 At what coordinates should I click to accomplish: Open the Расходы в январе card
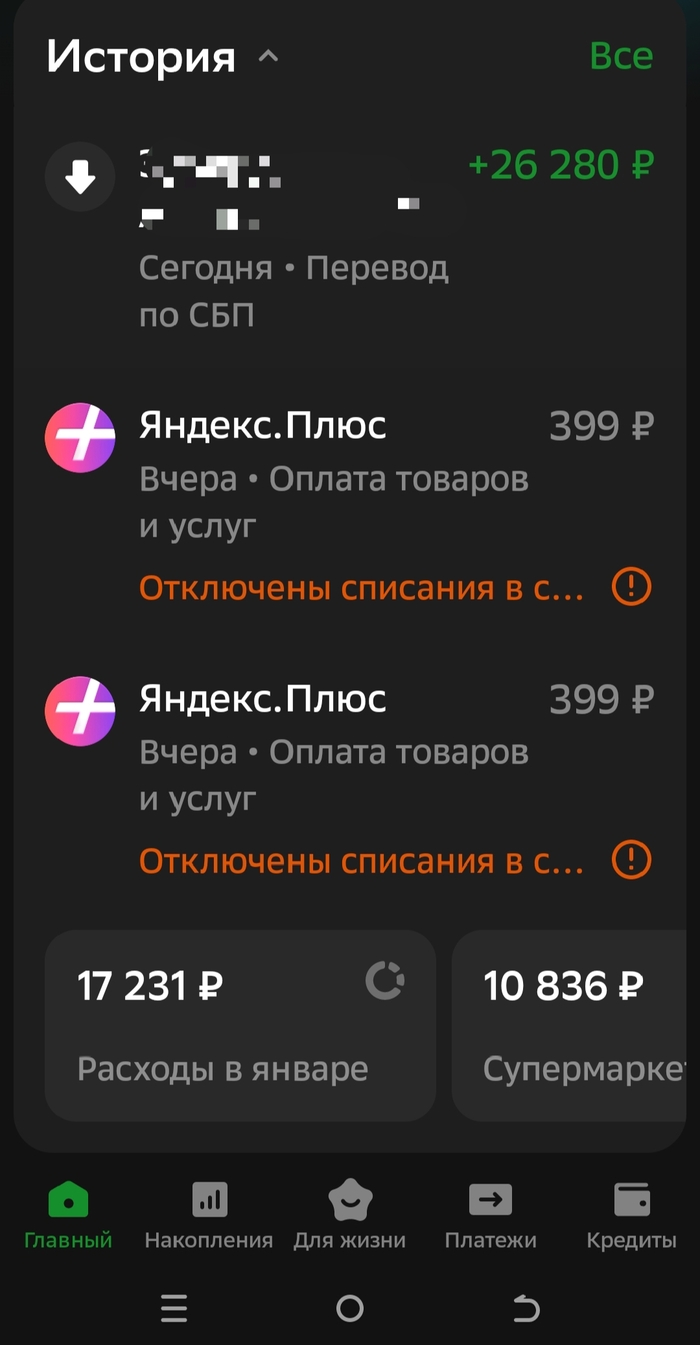240,1025
